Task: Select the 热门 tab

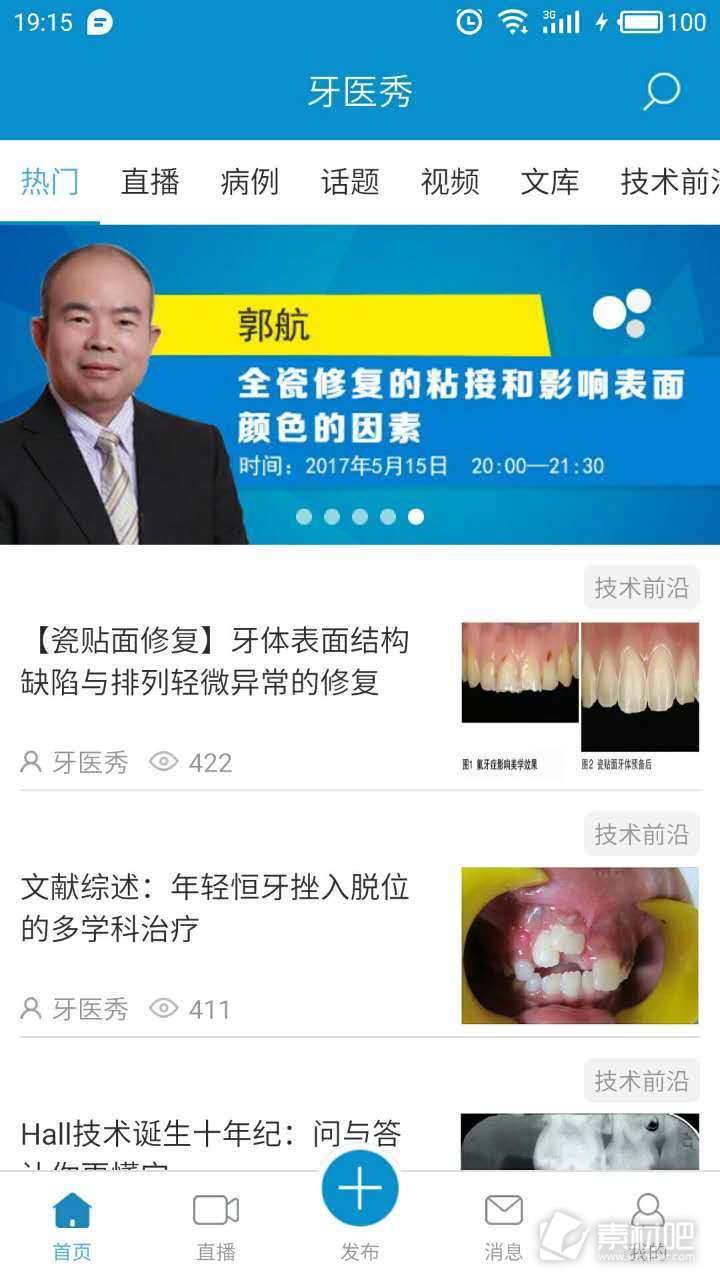Action: pos(50,182)
